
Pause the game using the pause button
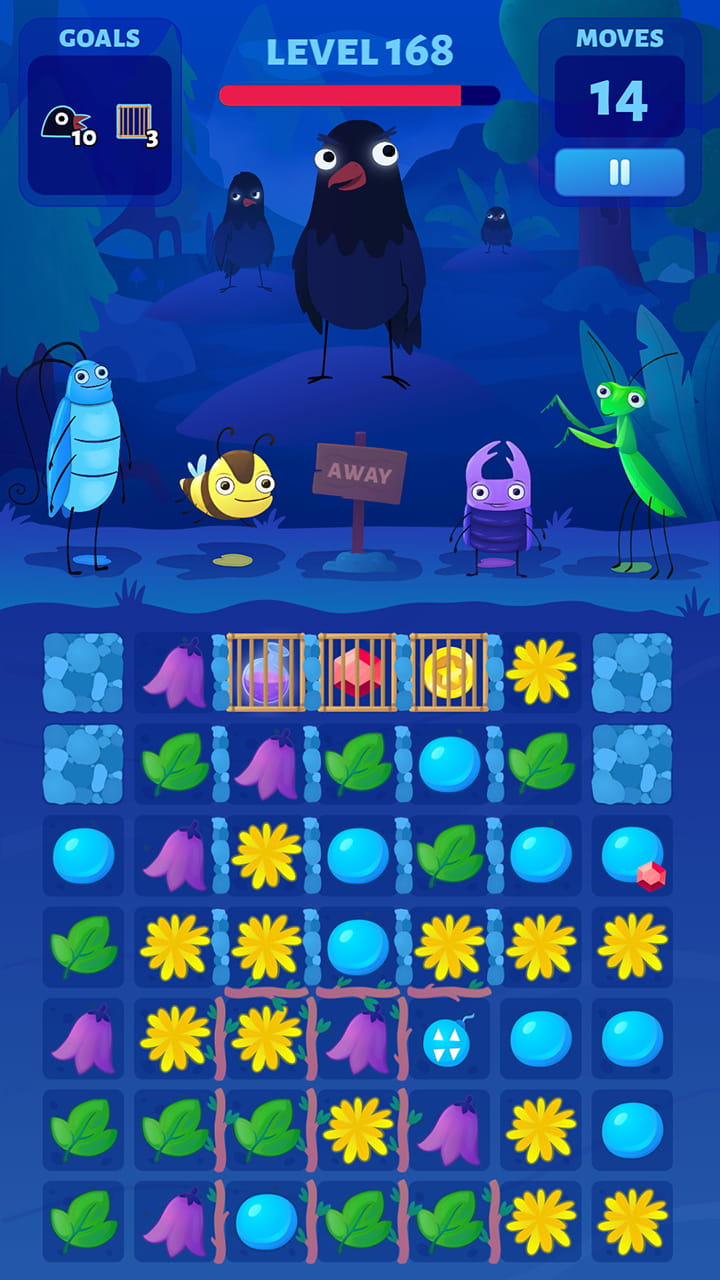pyautogui.click(x=618, y=170)
